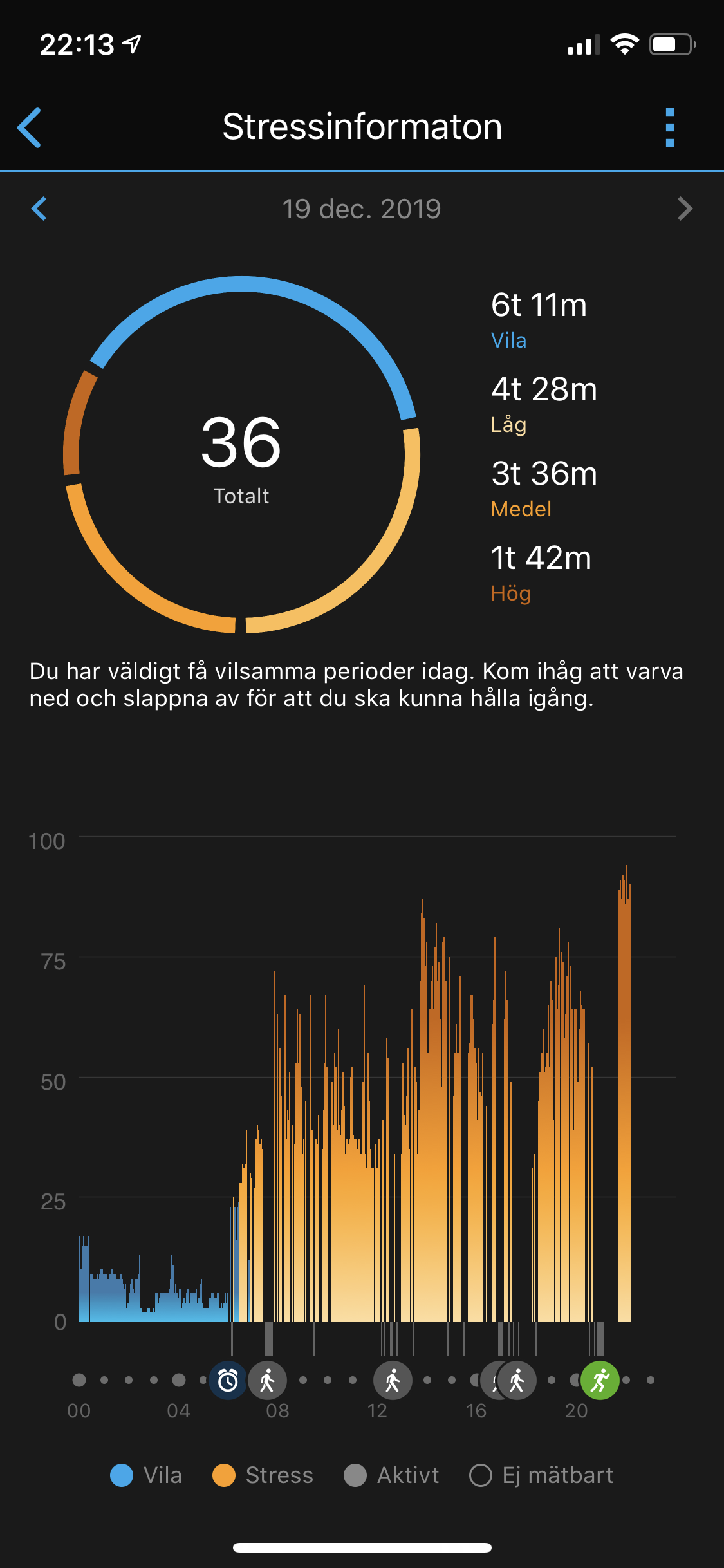
Task: Open the three-dot overflow menu
Action: 669,127
